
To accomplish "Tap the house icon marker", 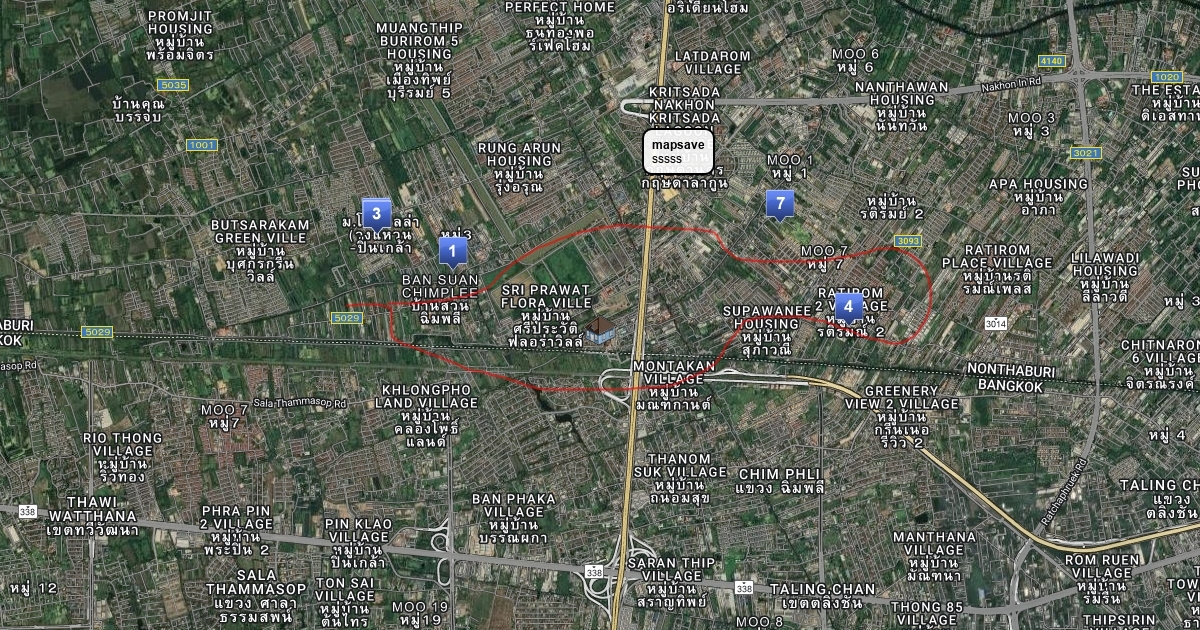I will tap(600, 331).
